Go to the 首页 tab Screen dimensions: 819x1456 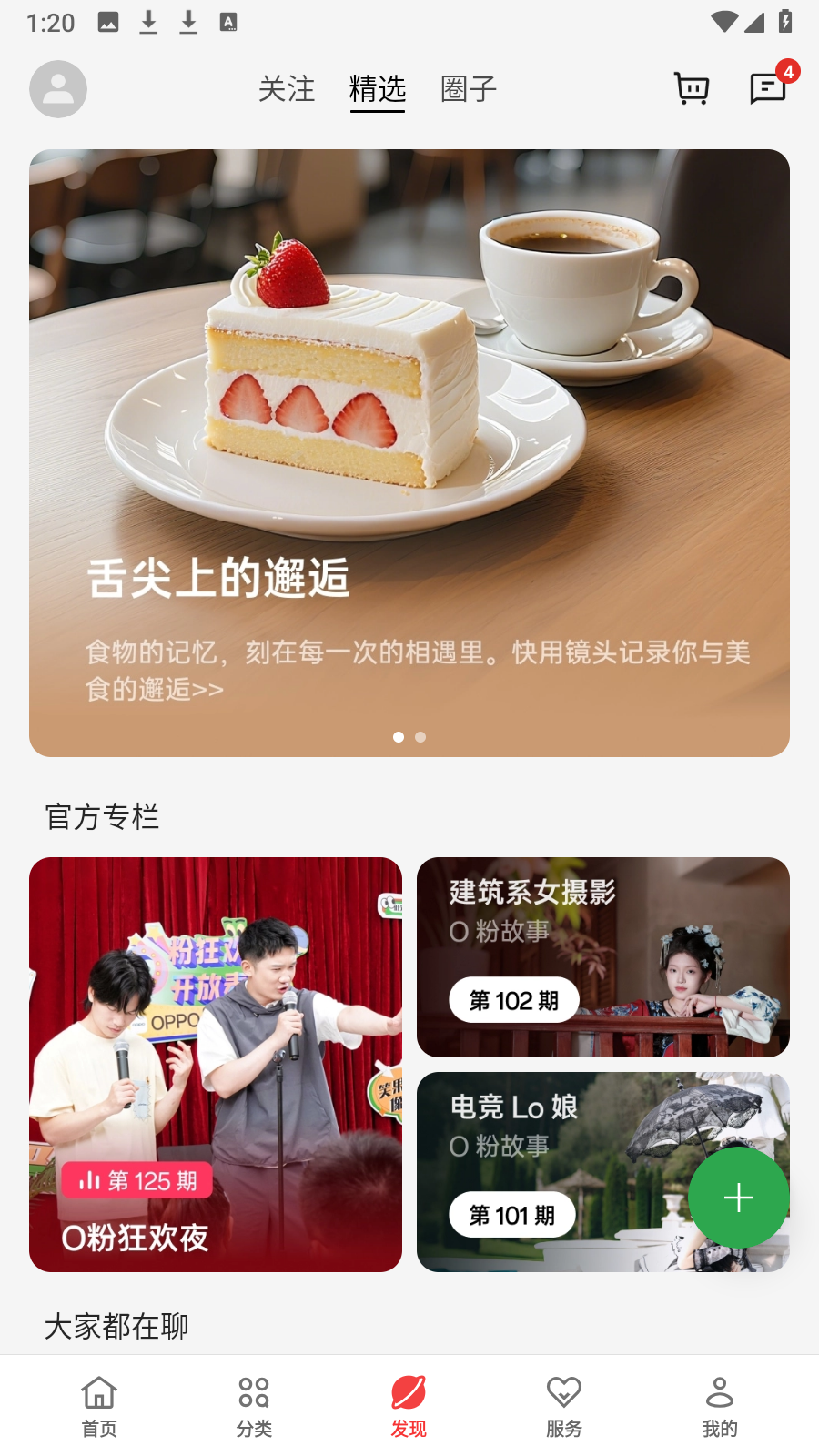click(x=99, y=1406)
